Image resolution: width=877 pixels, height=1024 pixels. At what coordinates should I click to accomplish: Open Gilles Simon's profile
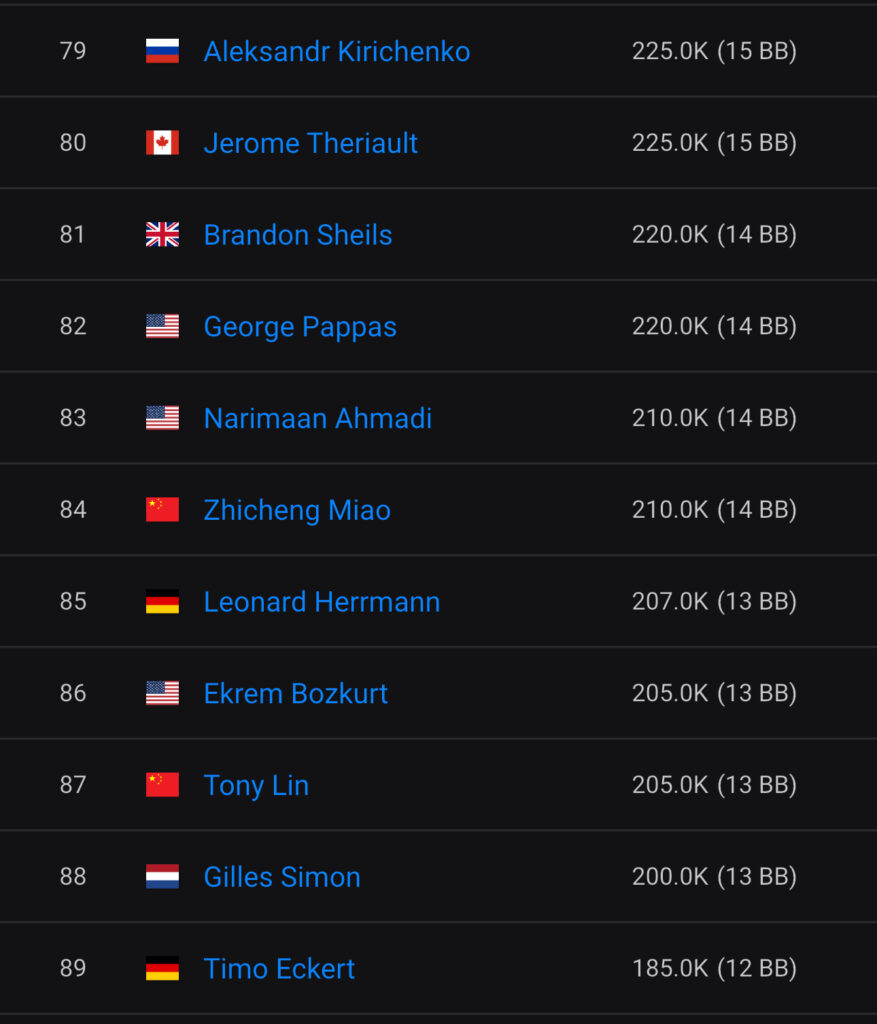pyautogui.click(x=281, y=878)
